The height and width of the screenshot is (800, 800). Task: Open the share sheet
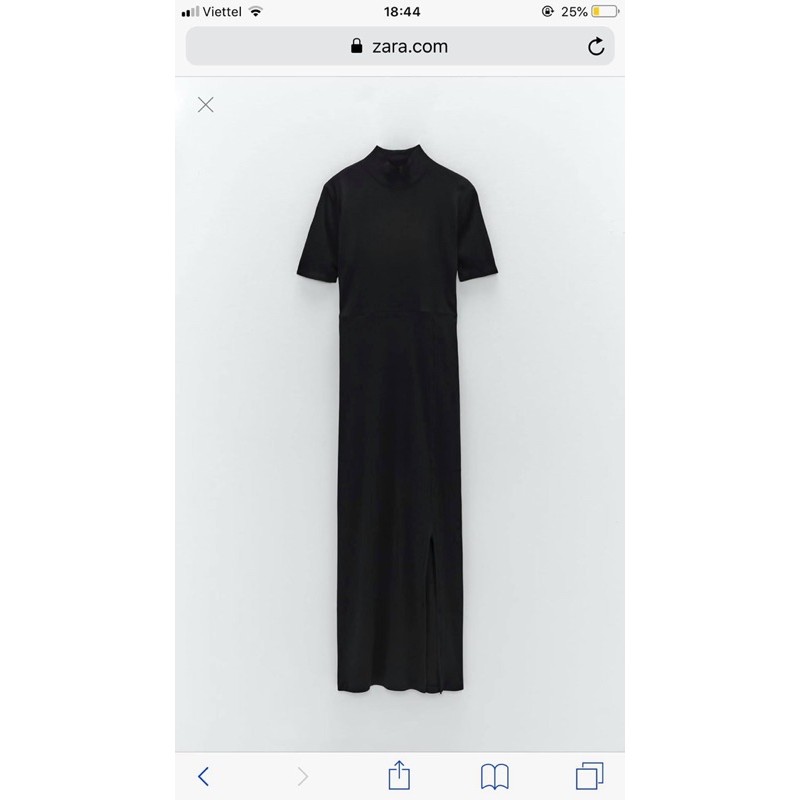point(399,774)
